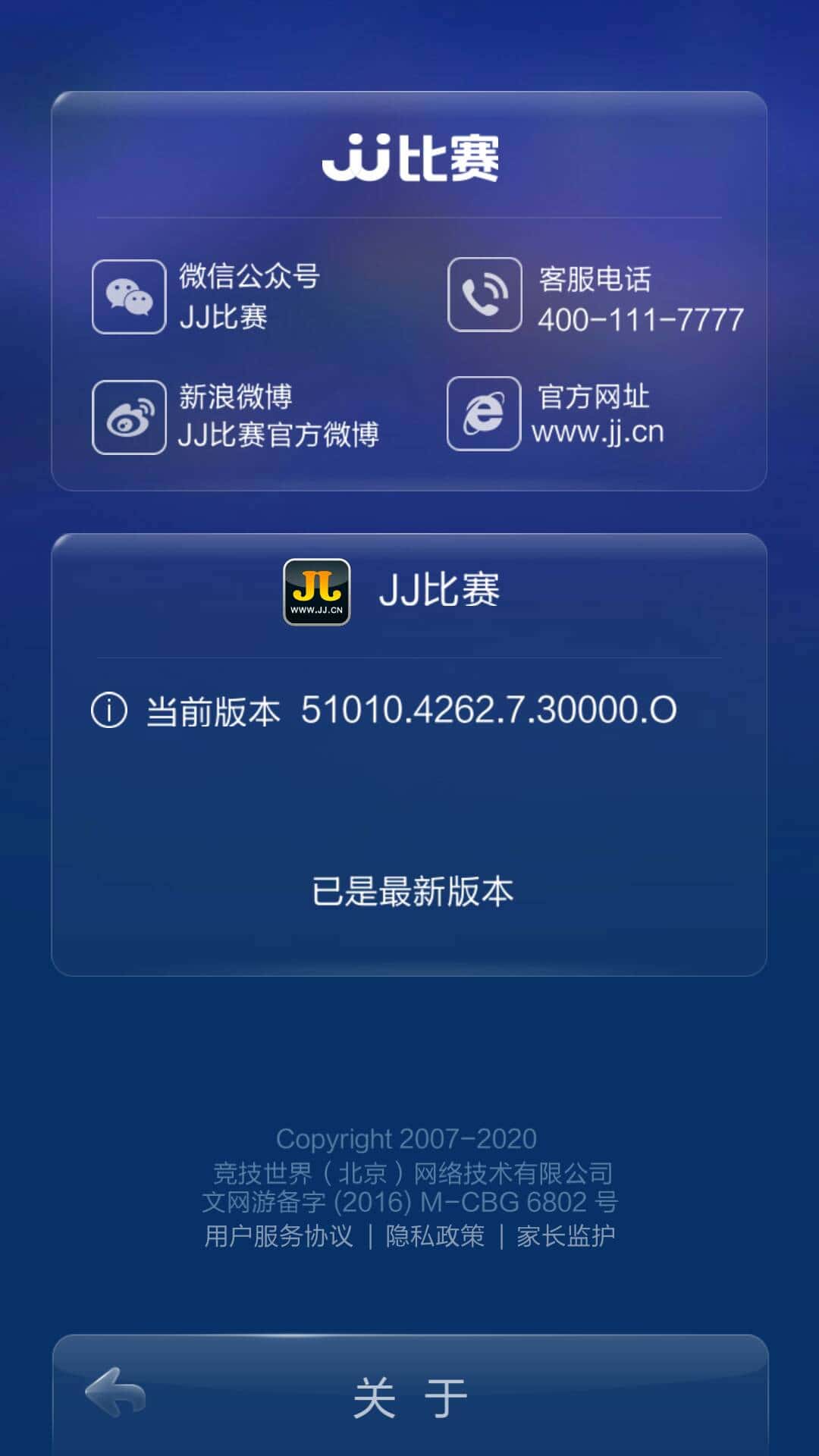Click the Sina Weibo icon
Image resolution: width=819 pixels, height=1456 pixels.
click(x=127, y=416)
